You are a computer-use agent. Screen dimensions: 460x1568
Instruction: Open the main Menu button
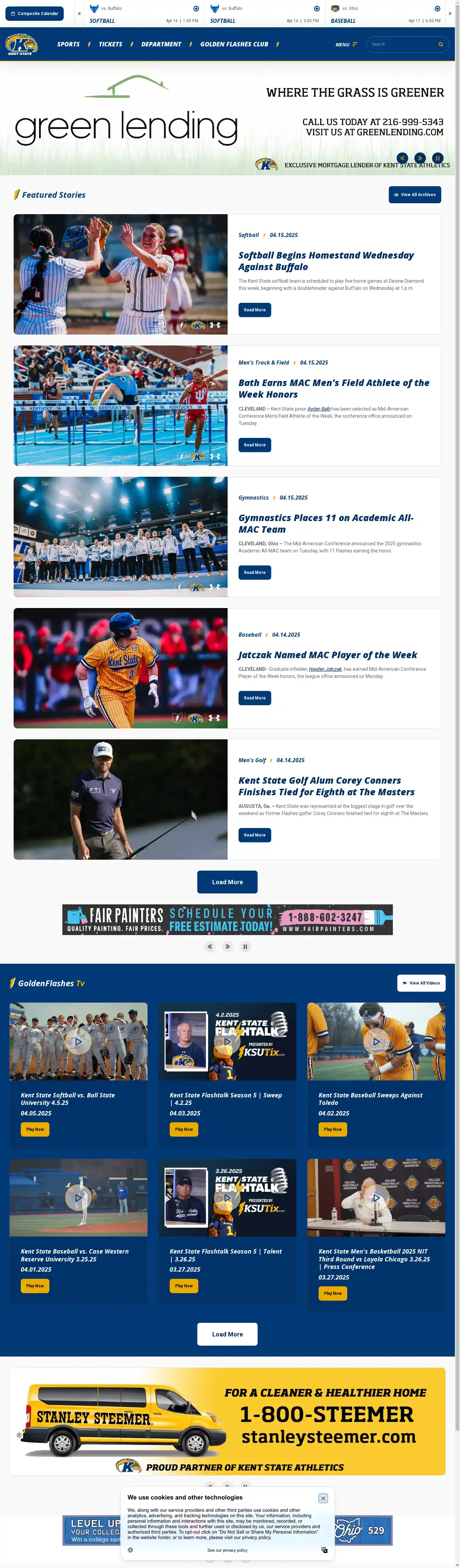pyautogui.click(x=346, y=44)
